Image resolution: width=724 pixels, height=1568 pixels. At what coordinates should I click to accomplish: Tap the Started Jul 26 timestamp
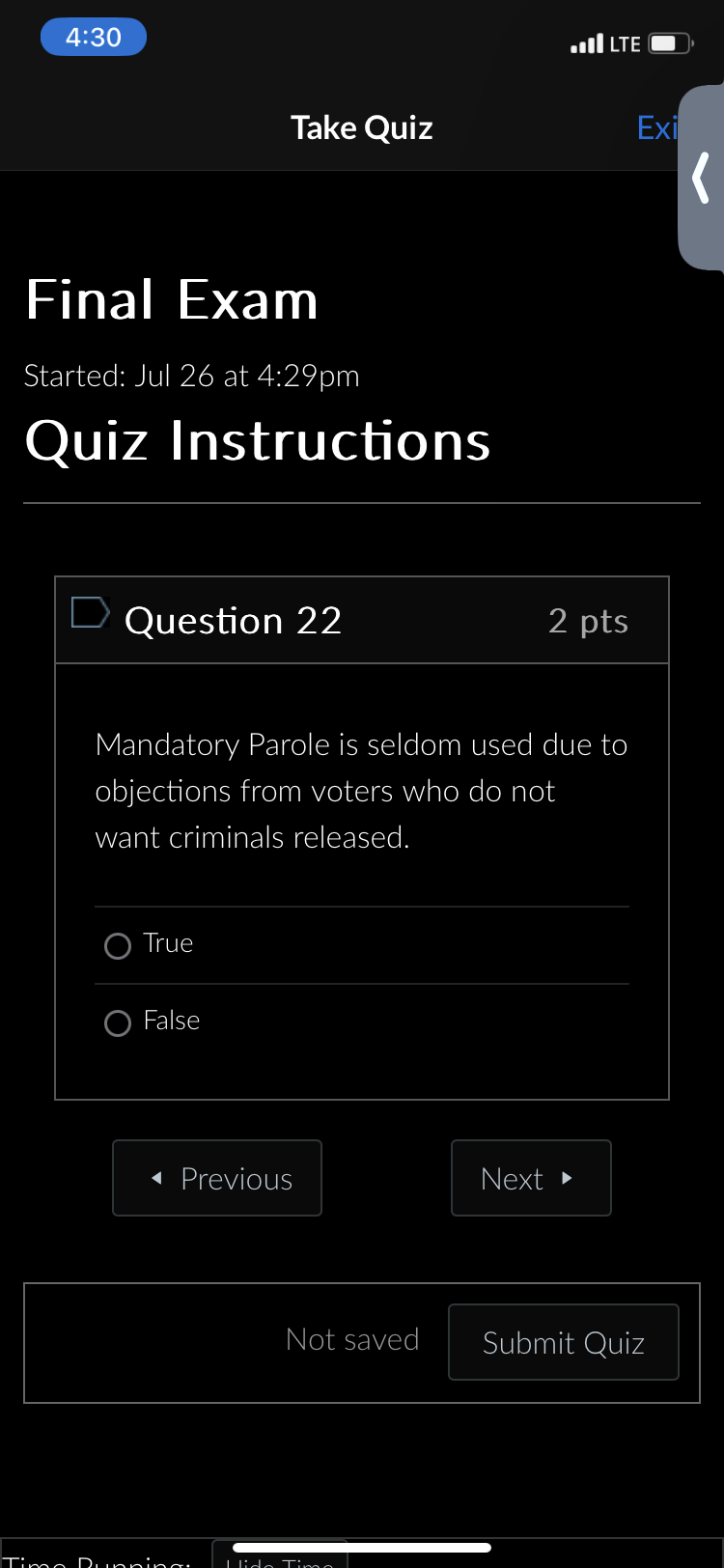(x=191, y=376)
